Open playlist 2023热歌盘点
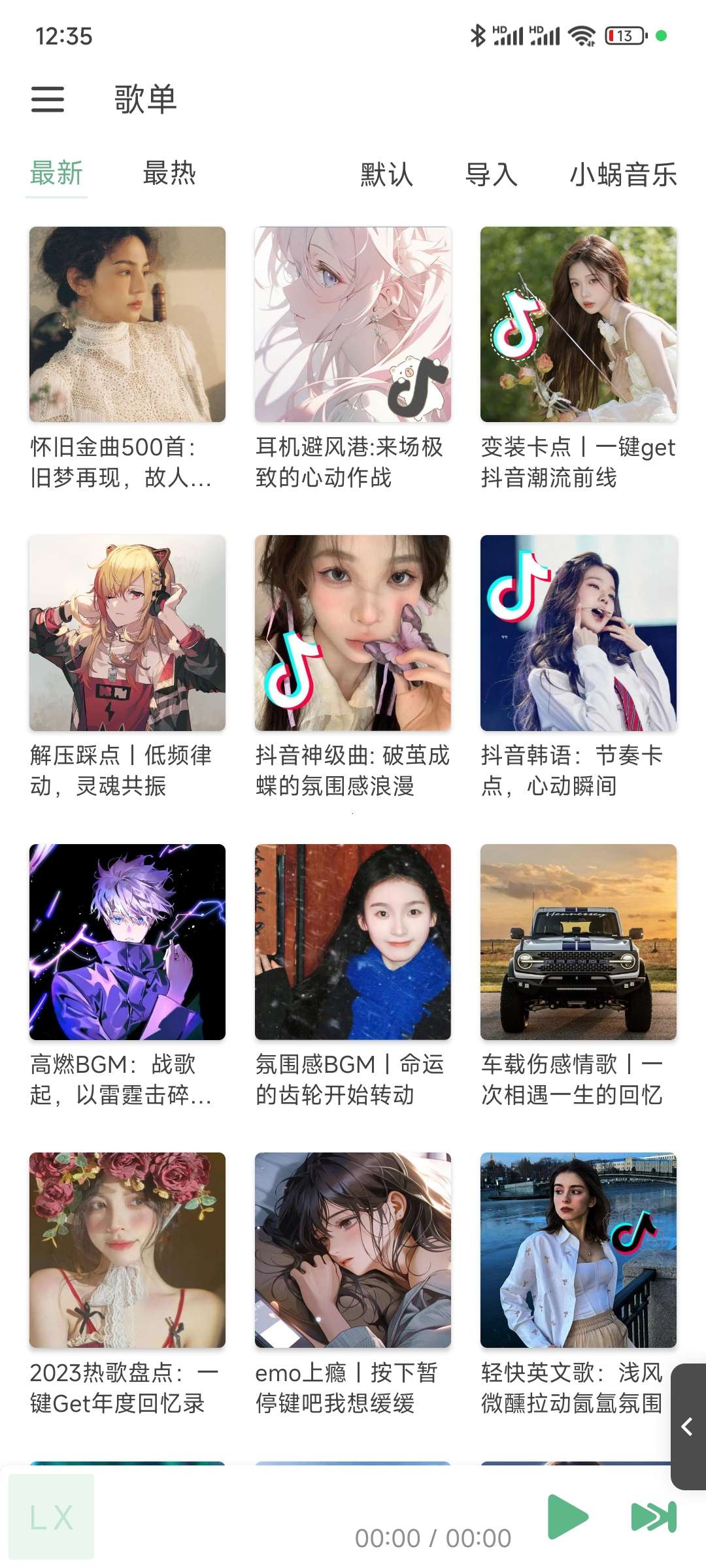The height and width of the screenshot is (1568, 706). [127, 1250]
